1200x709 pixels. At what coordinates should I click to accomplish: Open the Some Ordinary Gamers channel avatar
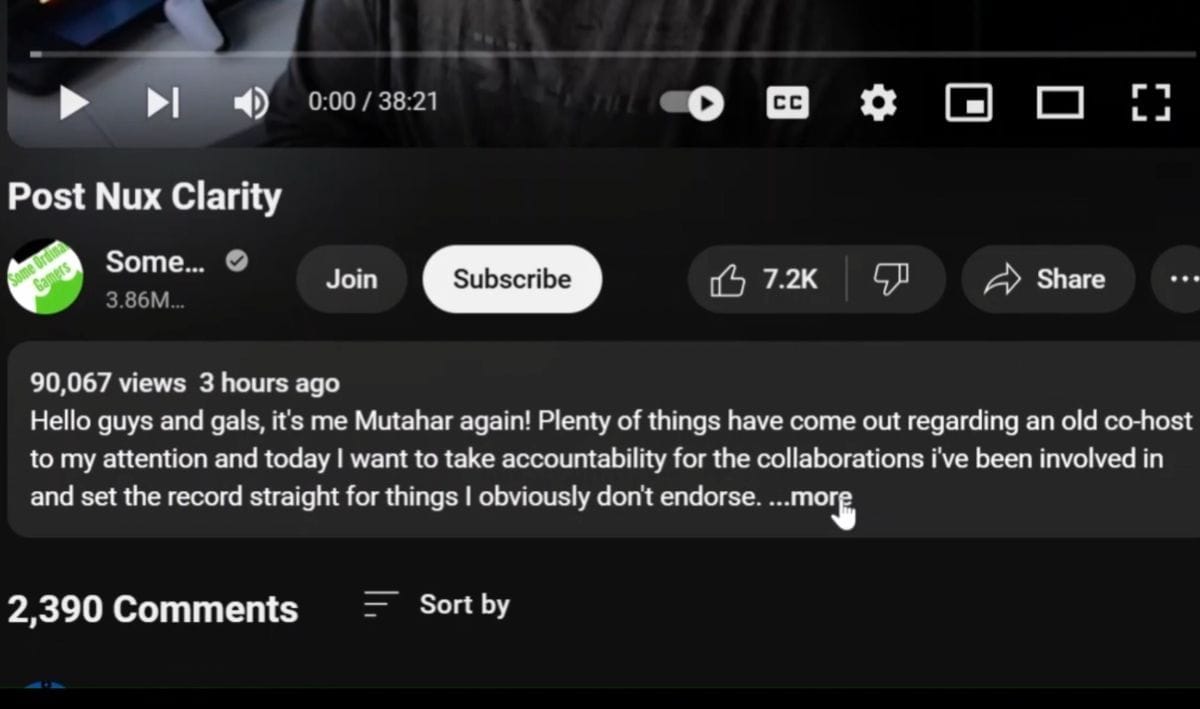coord(45,277)
